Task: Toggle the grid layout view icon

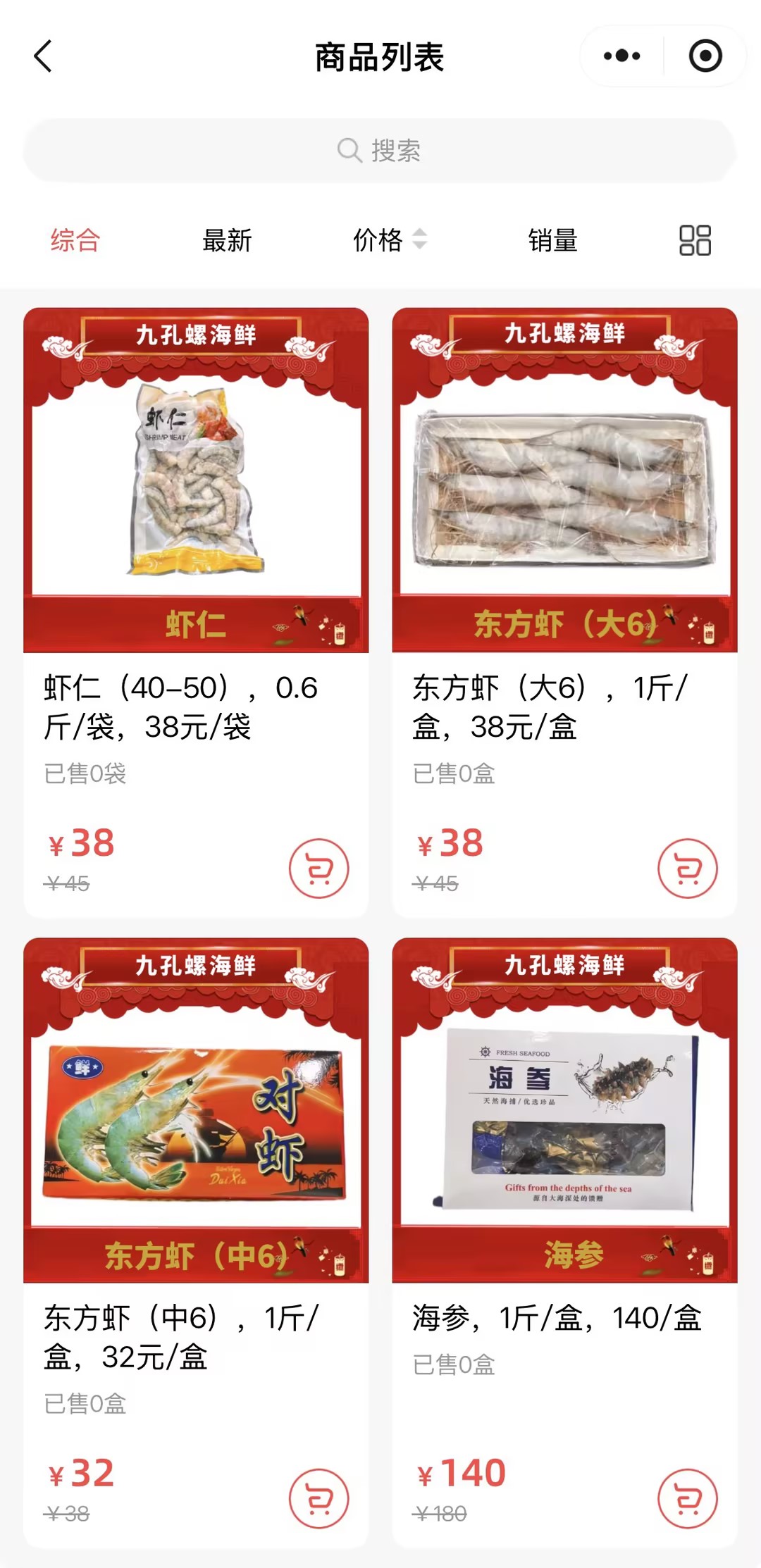Action: pyautogui.click(x=695, y=240)
